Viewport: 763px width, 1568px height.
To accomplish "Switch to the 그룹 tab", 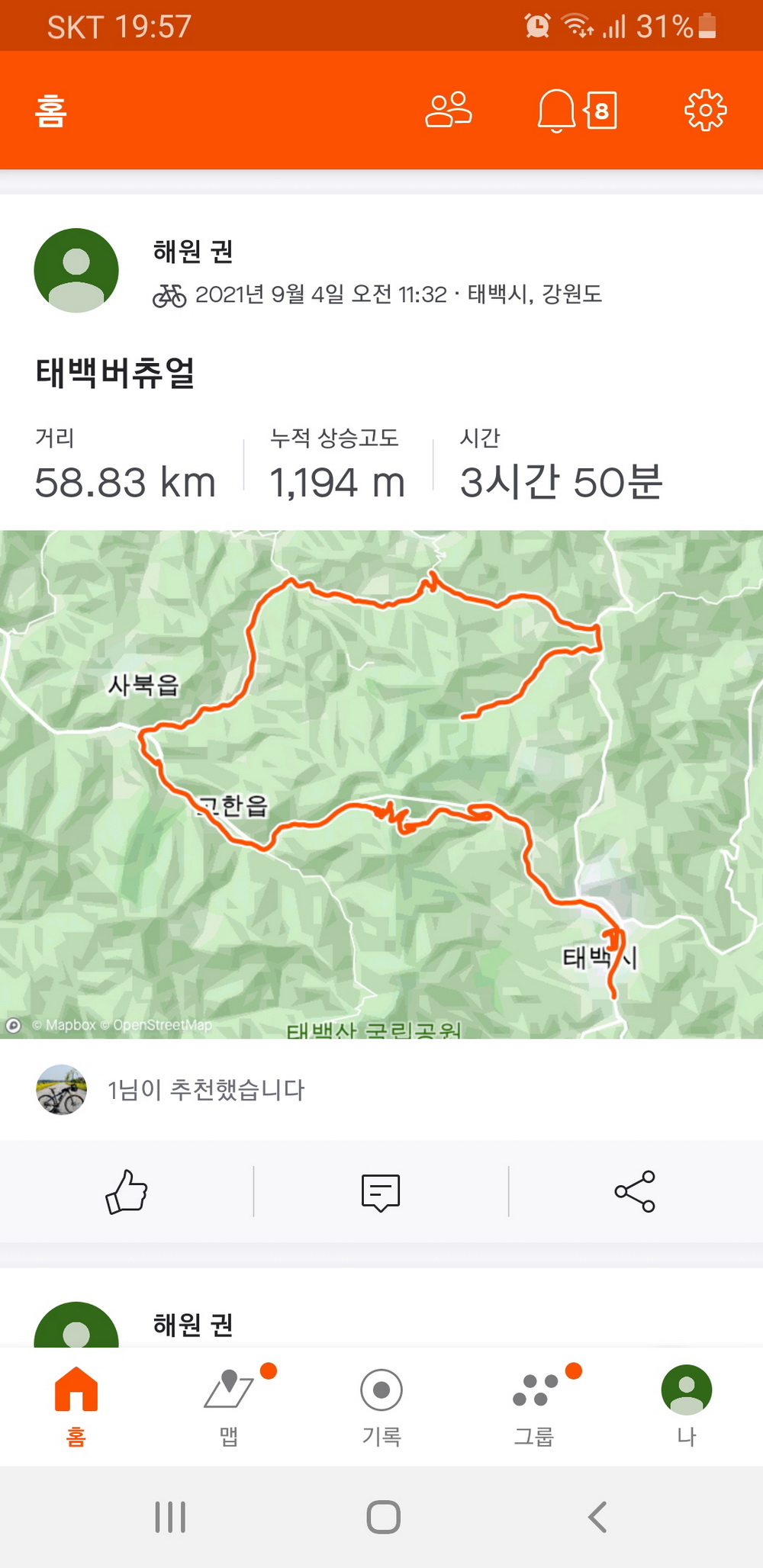I will [x=534, y=1405].
